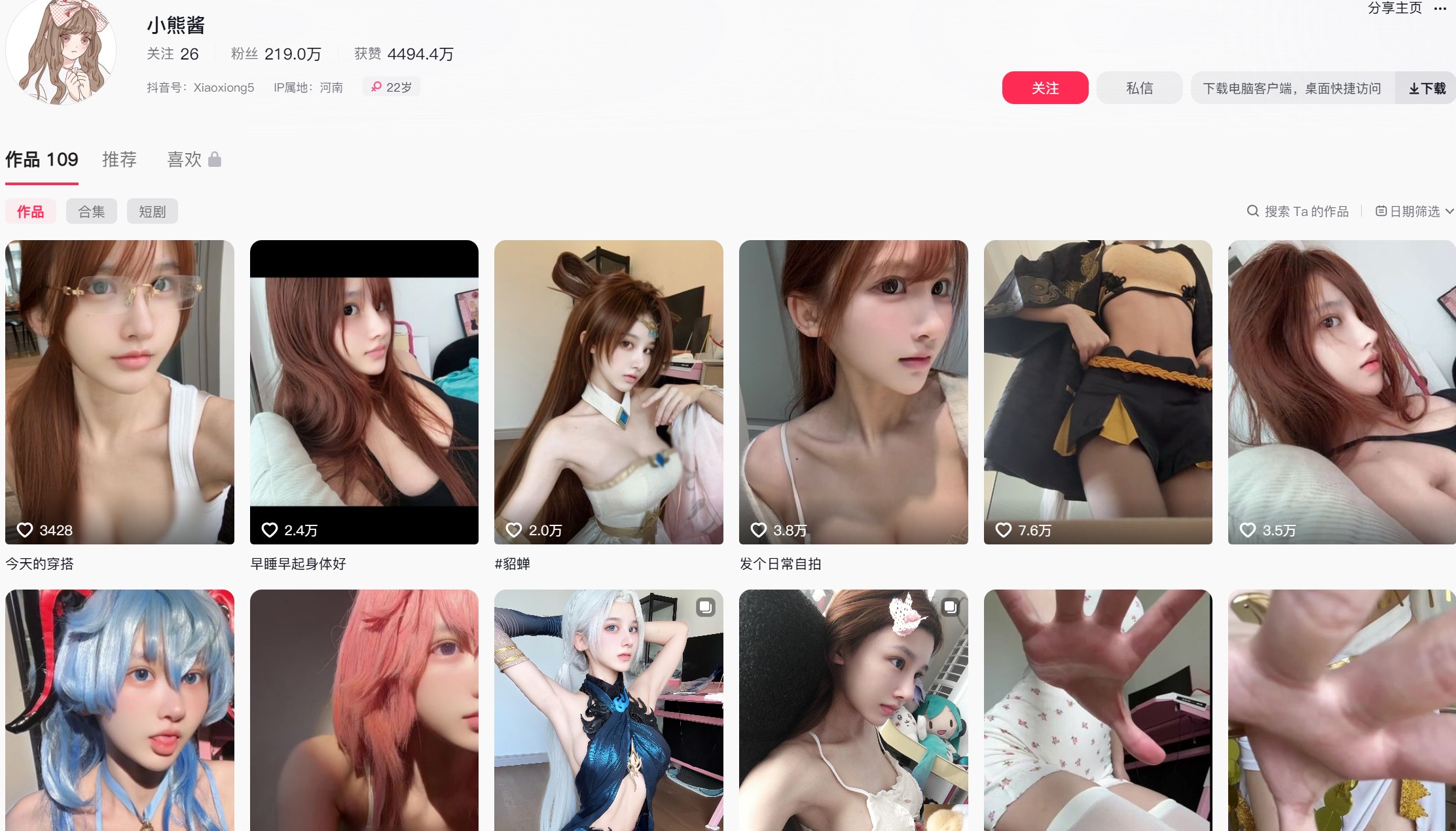Search this user's works
Screen dimensions: 1456x831
pyautogui.click(x=1298, y=211)
